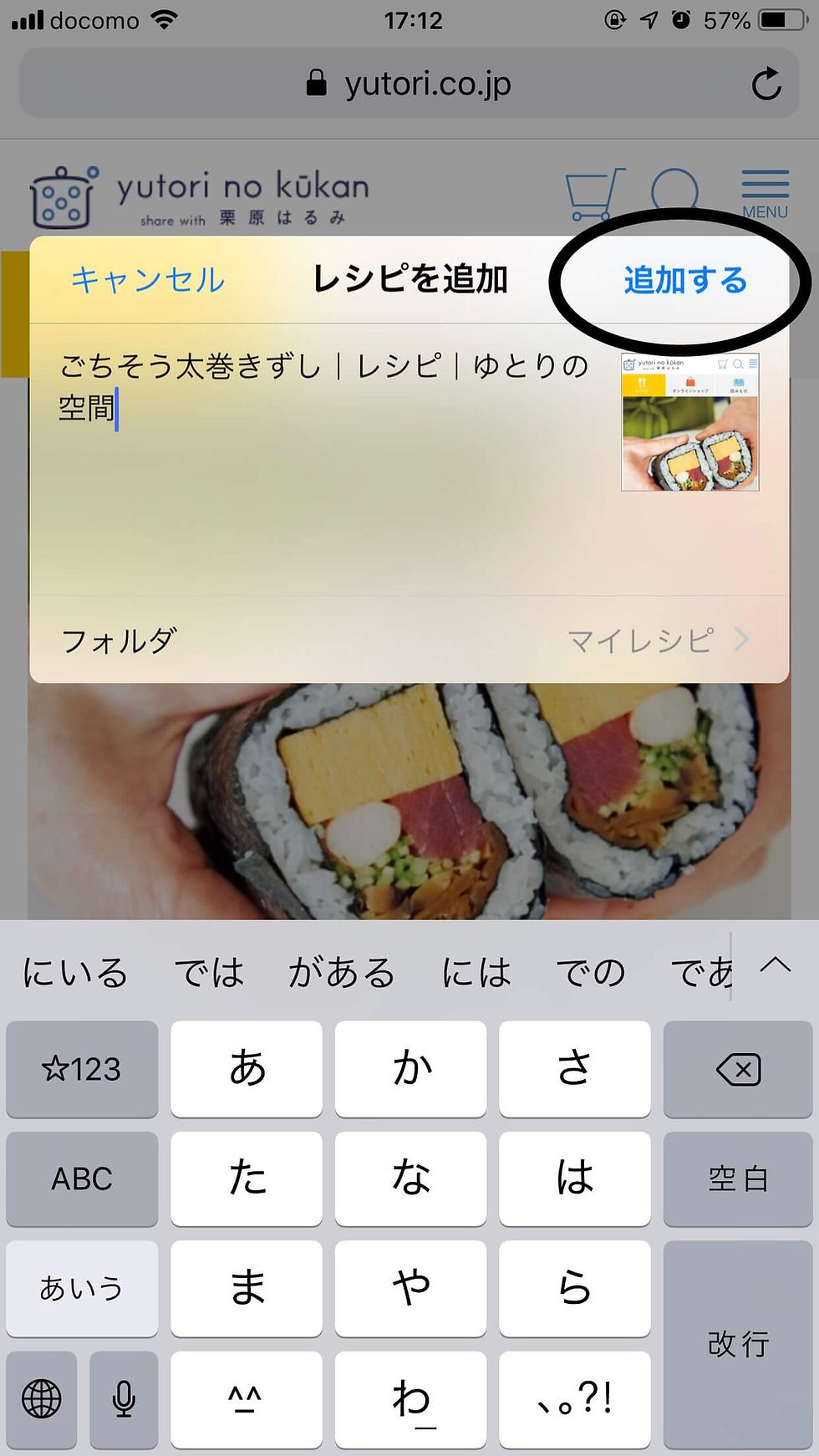Start dictation with the microphone key

[124, 1398]
